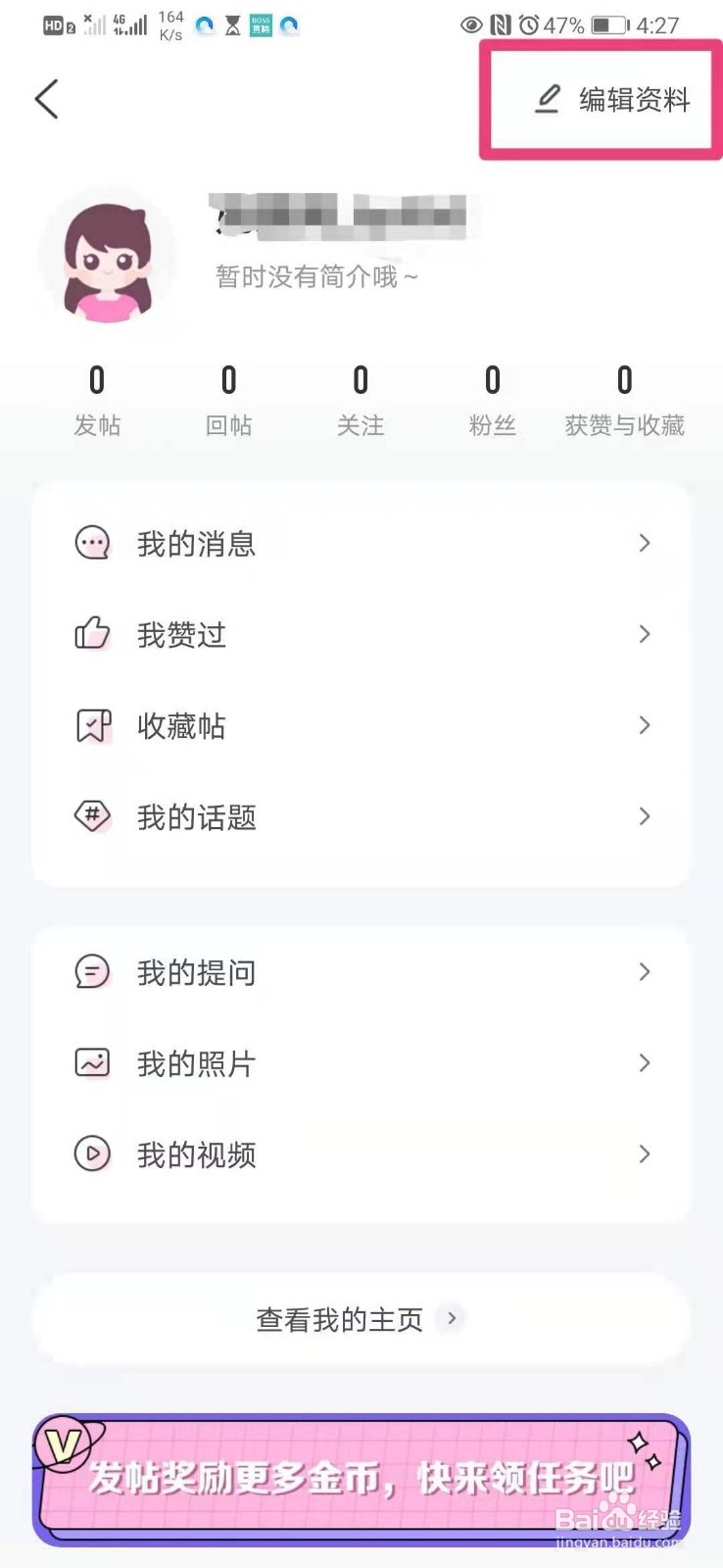
Task: Select the question bubble icon for 我的提问
Action: (x=91, y=972)
